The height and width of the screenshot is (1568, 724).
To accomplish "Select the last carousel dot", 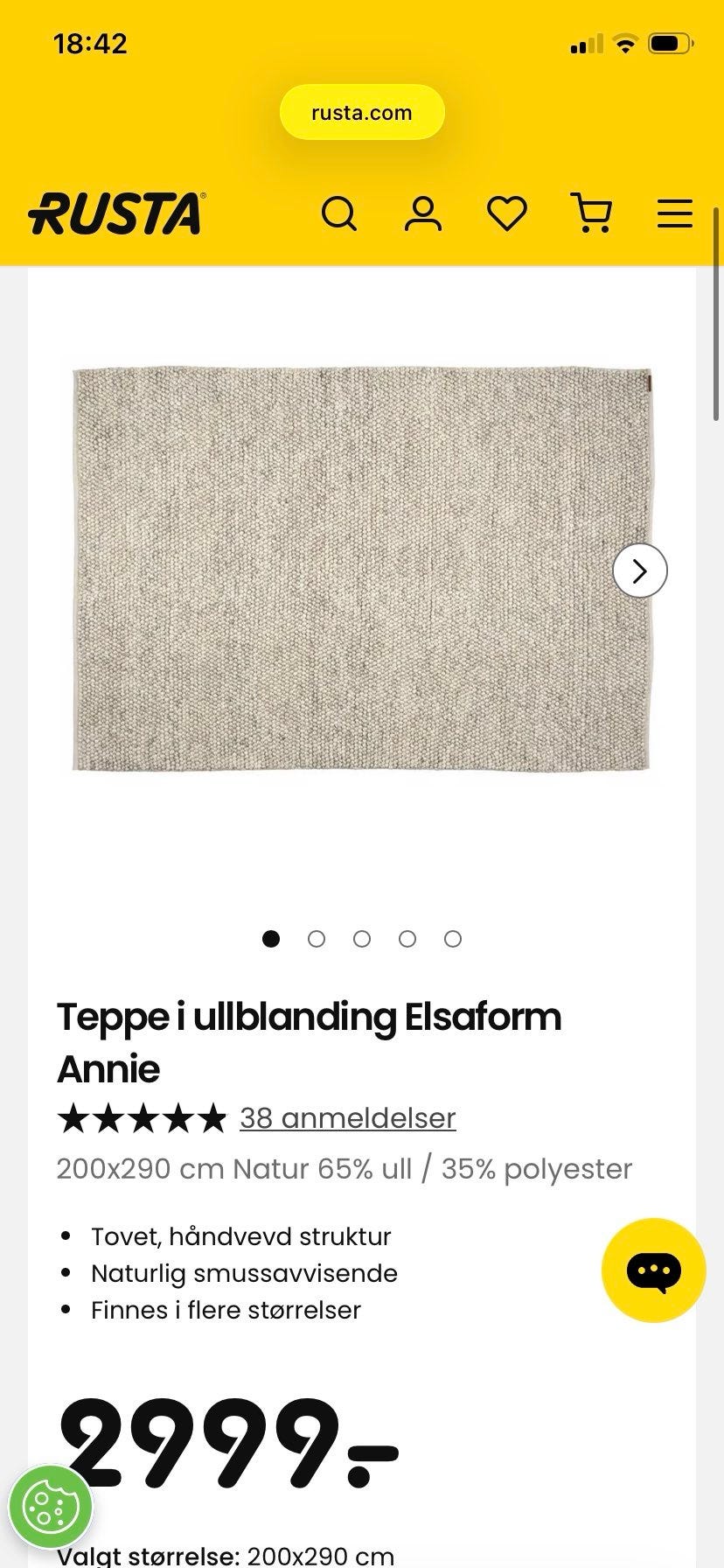I will click(453, 939).
